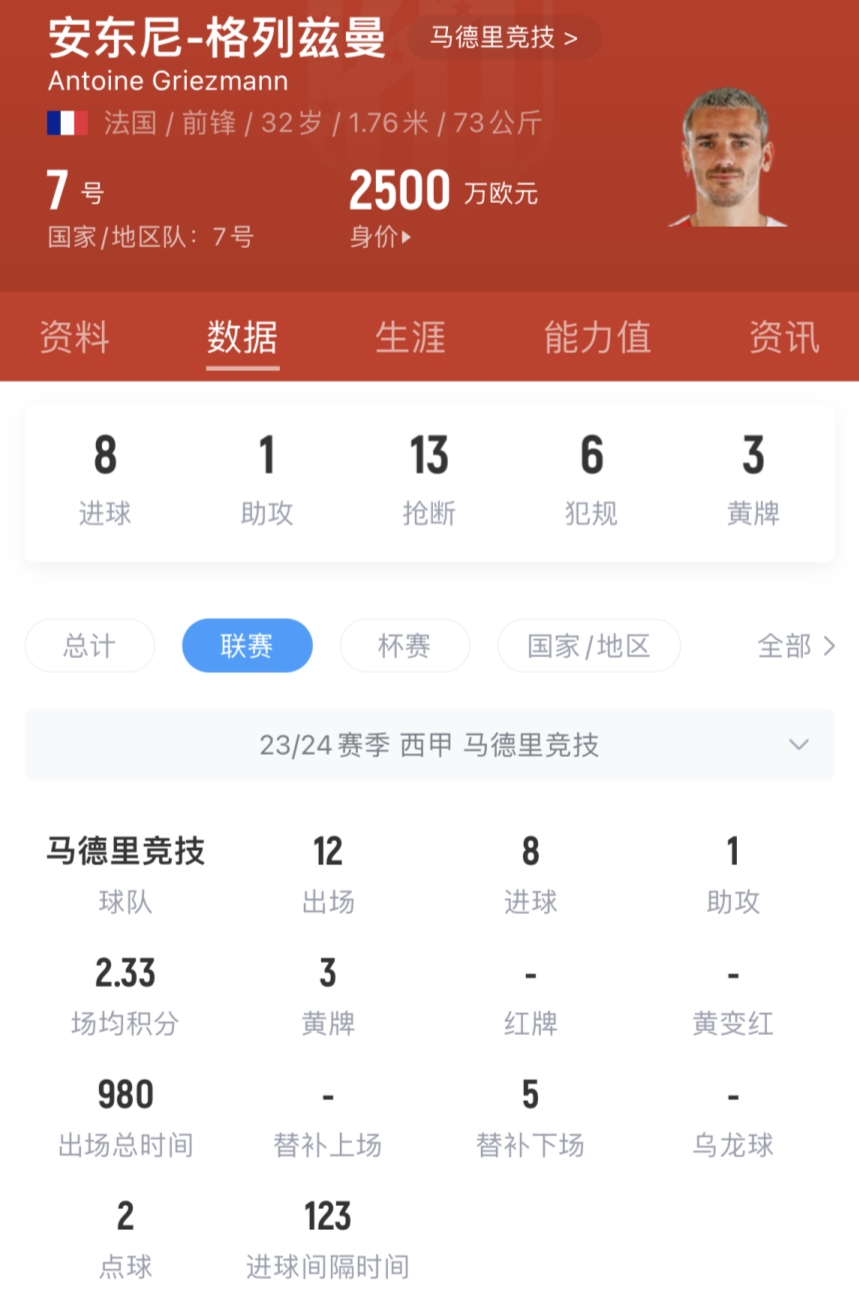Screen dimensions: 859x1291
Task: Choose the 国家/地区 filter chip
Action: pyautogui.click(x=589, y=645)
